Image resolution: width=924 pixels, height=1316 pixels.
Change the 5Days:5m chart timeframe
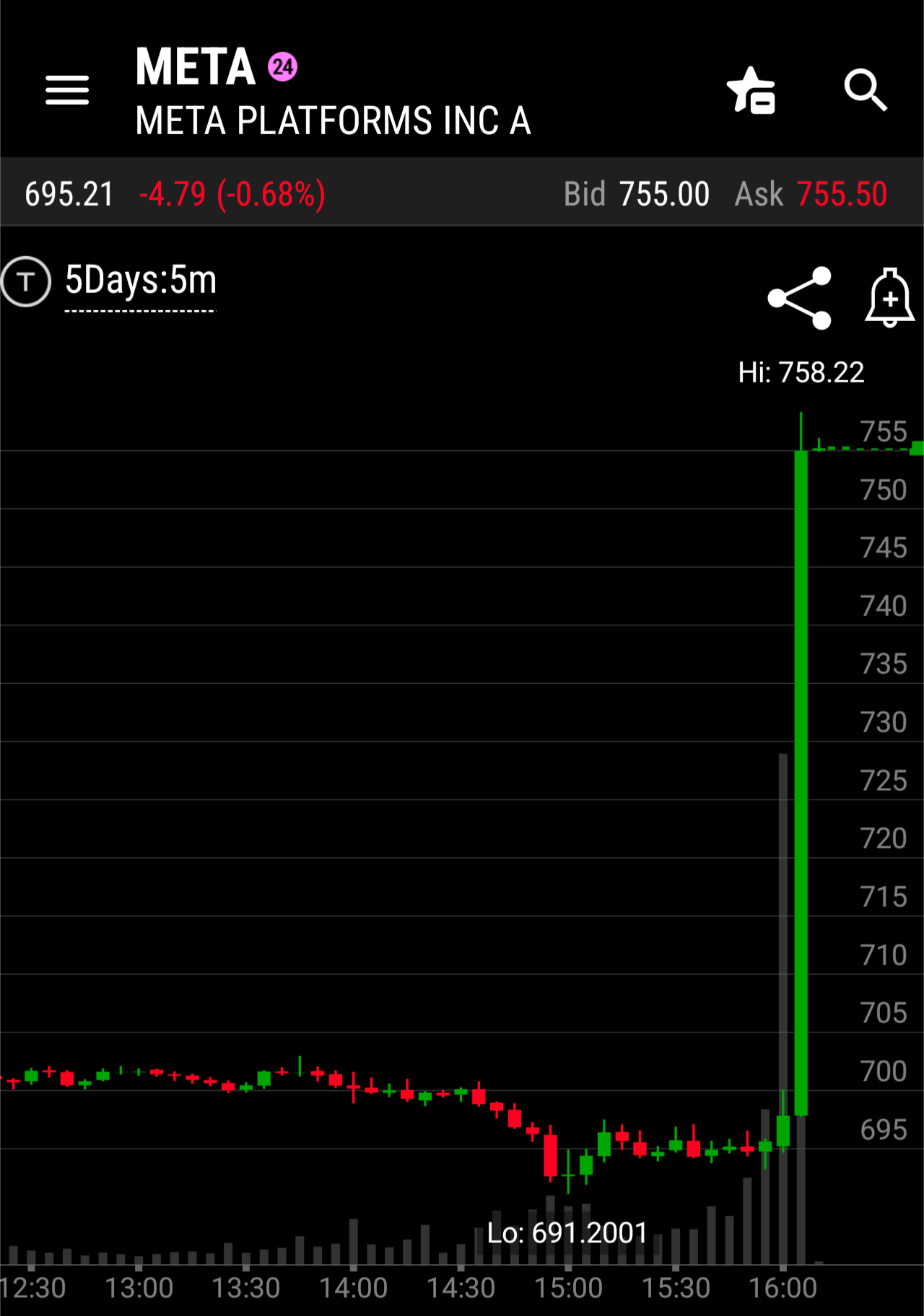(x=141, y=281)
